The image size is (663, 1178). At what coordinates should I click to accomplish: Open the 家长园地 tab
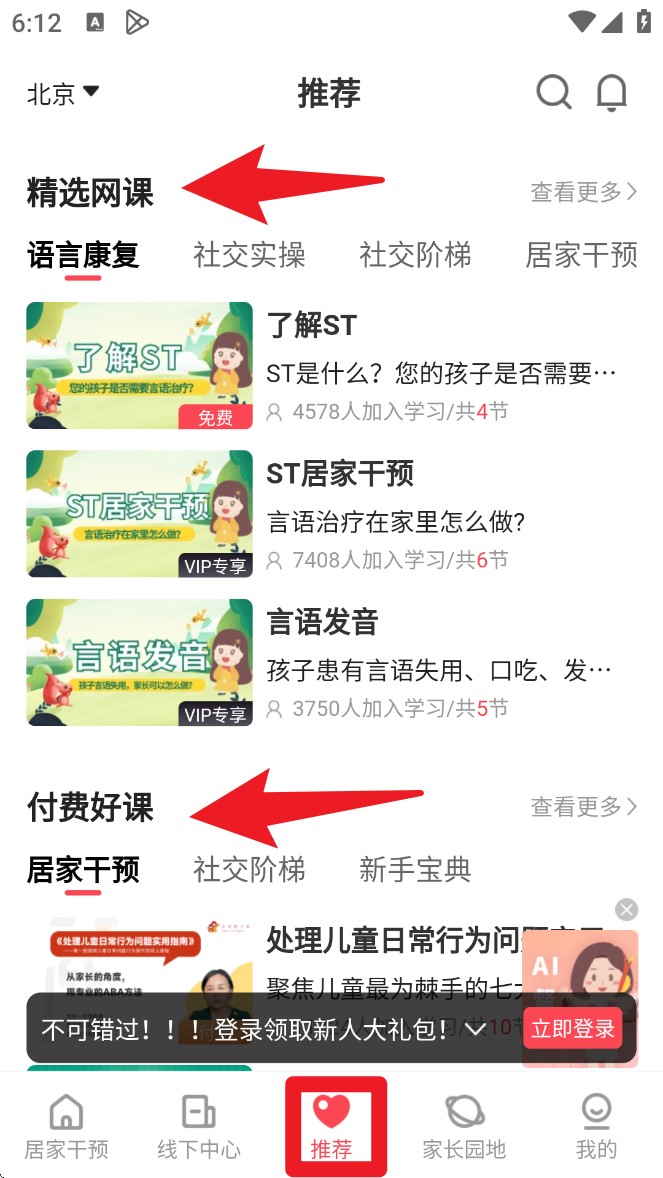(464, 1126)
